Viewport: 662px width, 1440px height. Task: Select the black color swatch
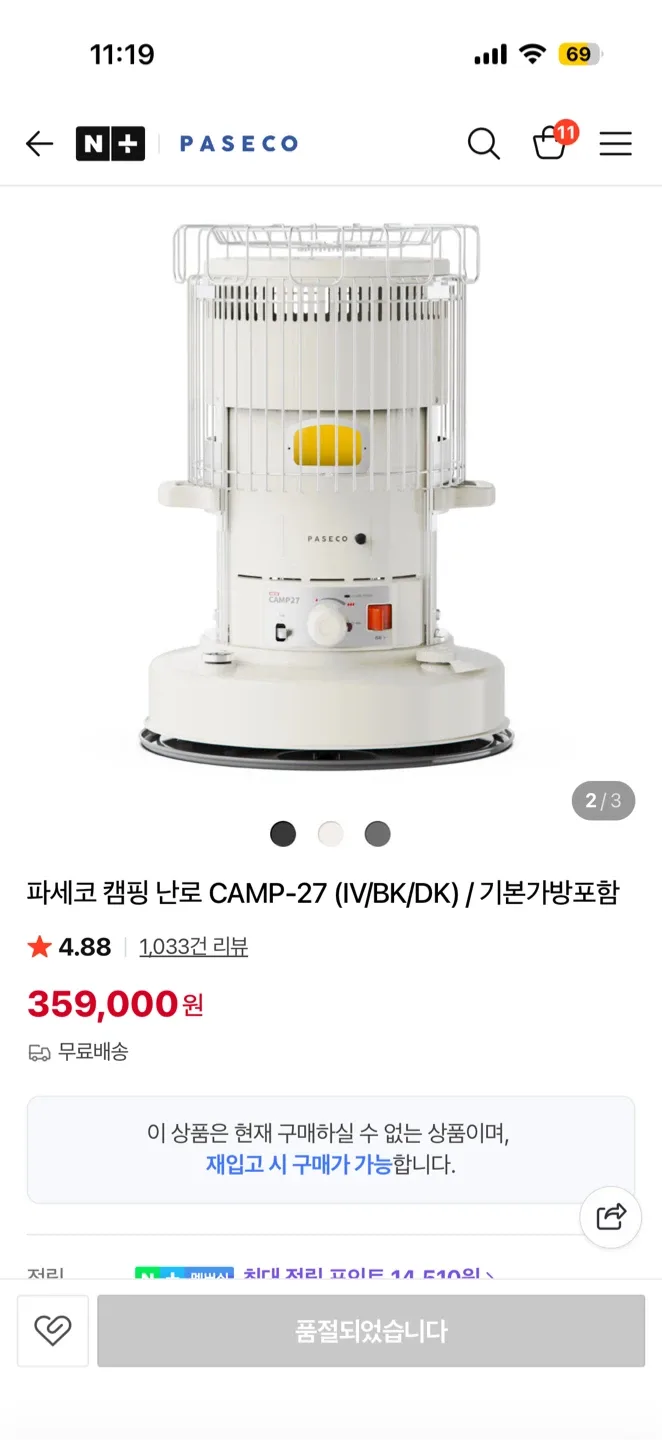[283, 833]
